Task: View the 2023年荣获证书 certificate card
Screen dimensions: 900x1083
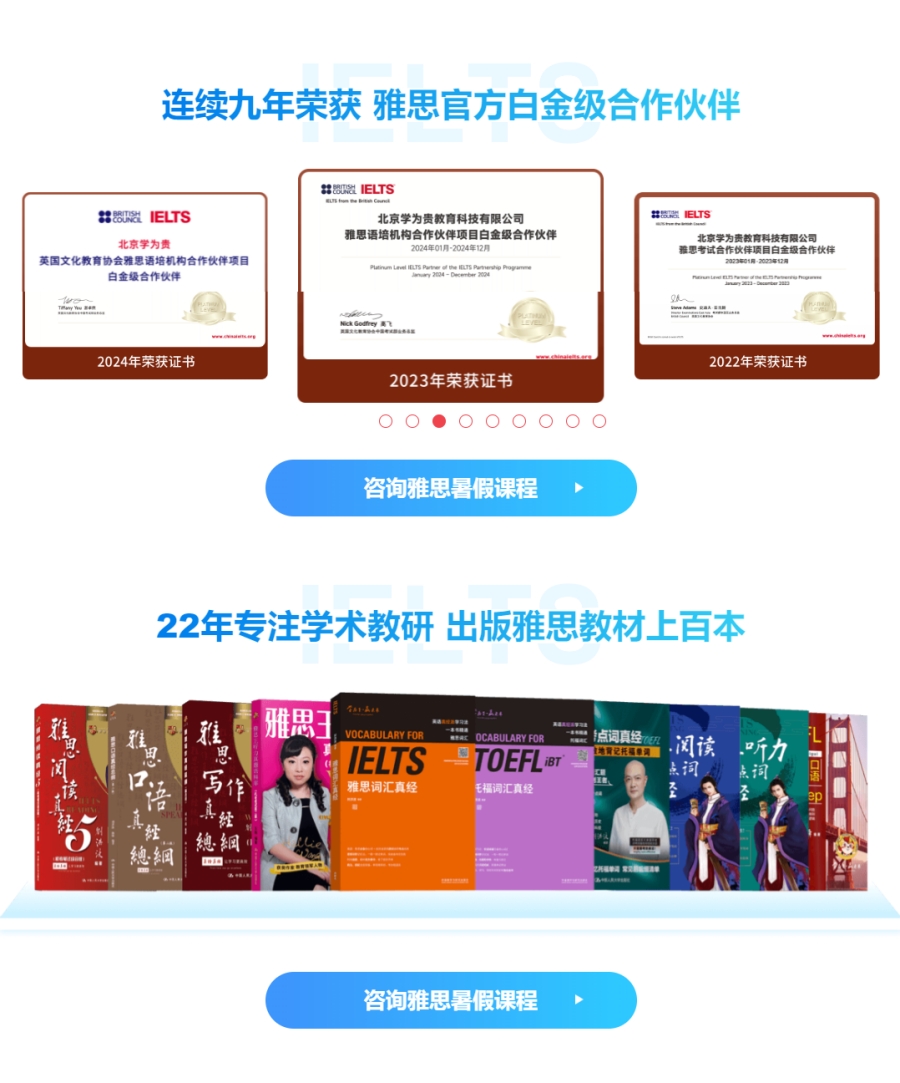Action: coord(450,285)
